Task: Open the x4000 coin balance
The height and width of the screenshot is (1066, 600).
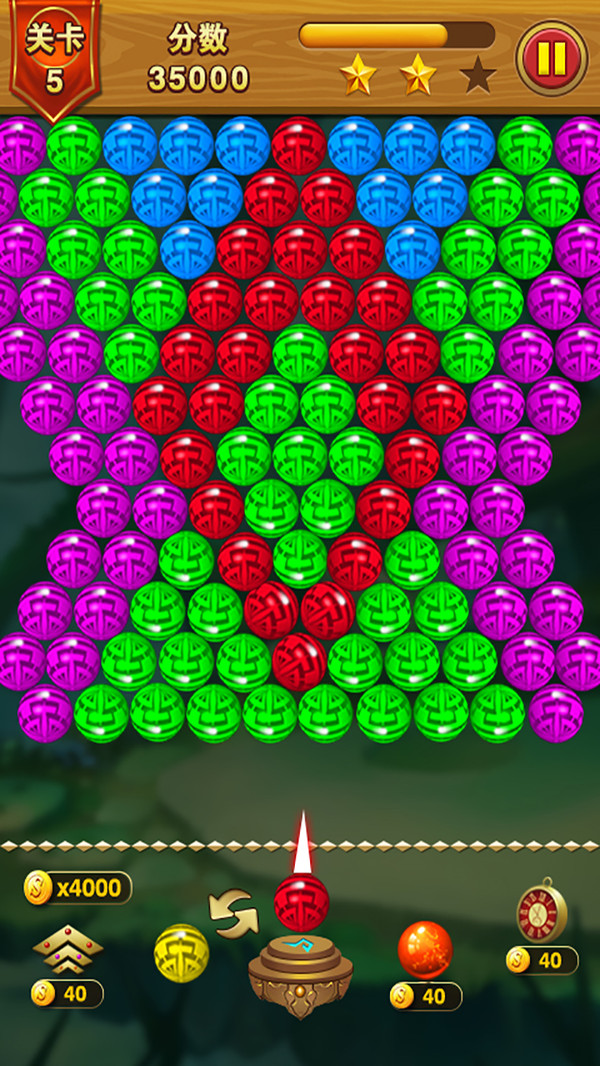Action: (78, 887)
